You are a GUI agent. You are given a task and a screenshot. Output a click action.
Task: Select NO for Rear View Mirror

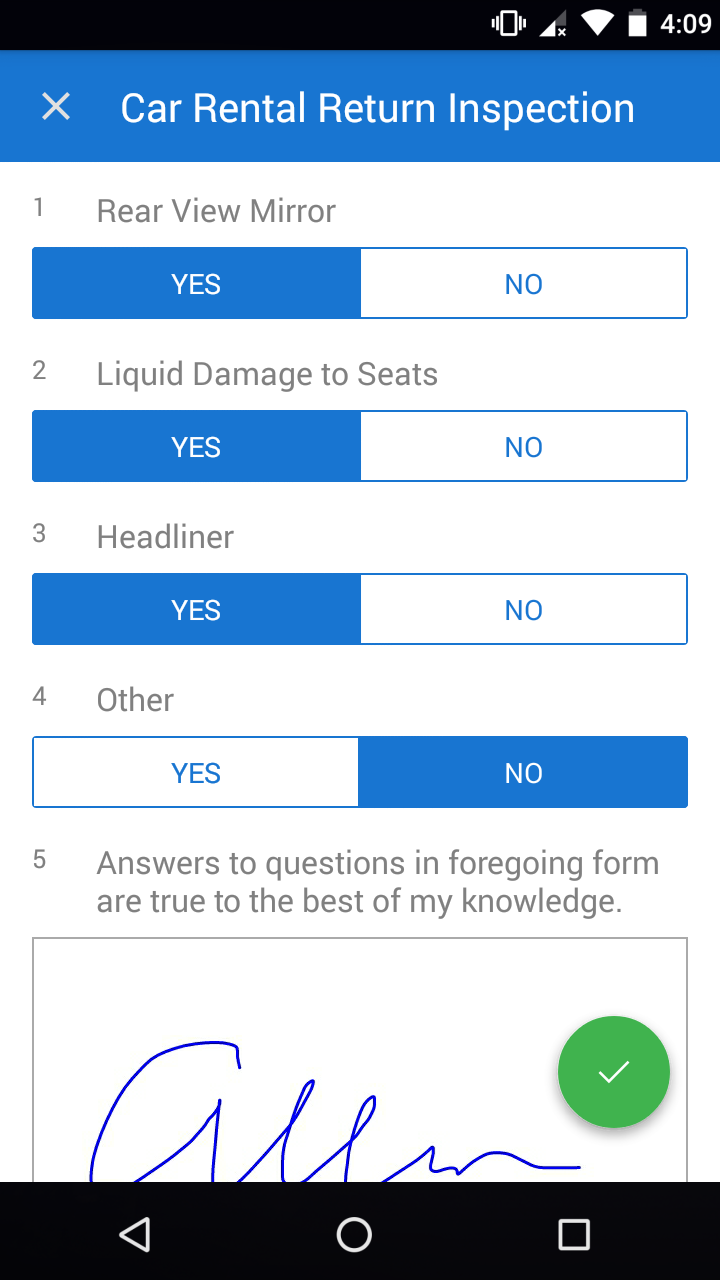click(523, 284)
